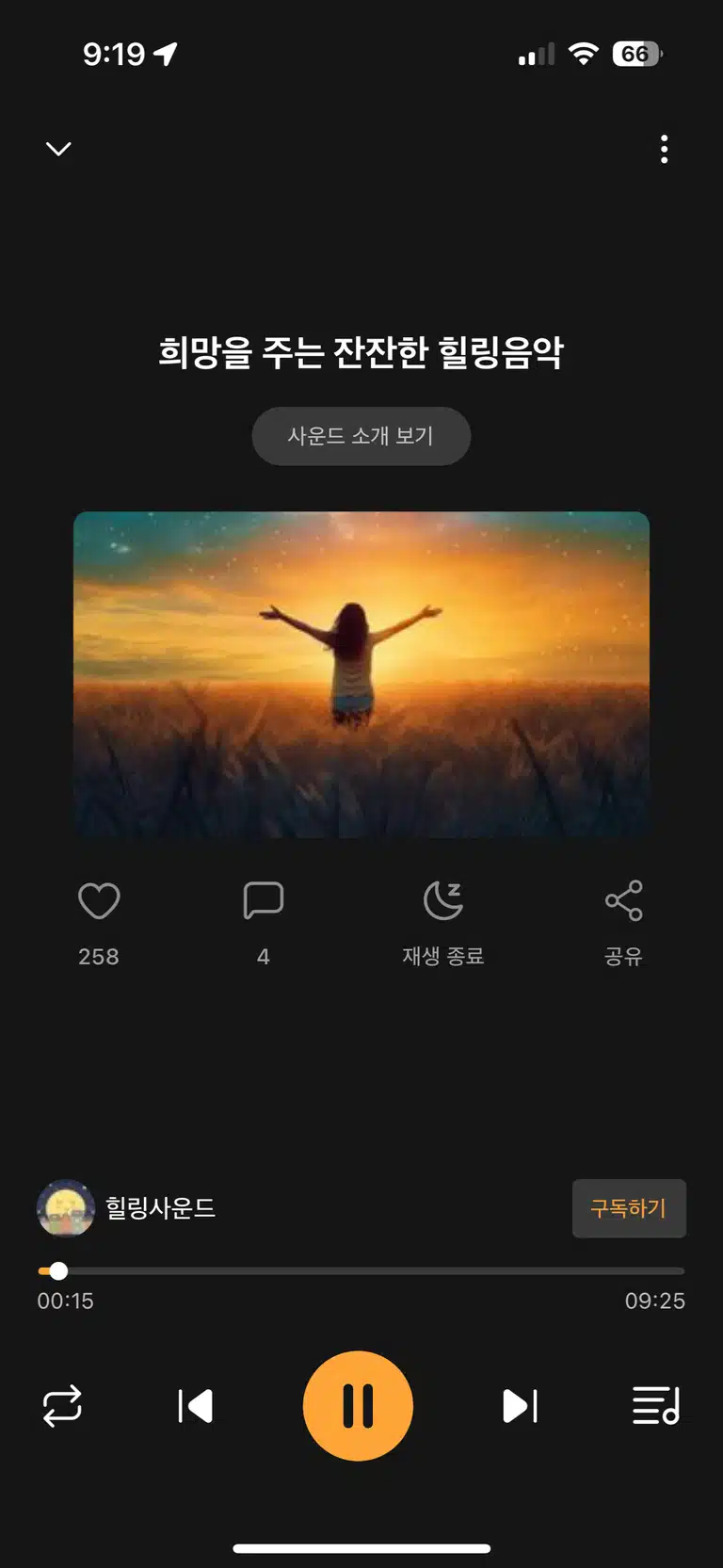Open the comments bubble icon
Image resolution: width=723 pixels, height=1568 pixels.
pyautogui.click(x=264, y=901)
